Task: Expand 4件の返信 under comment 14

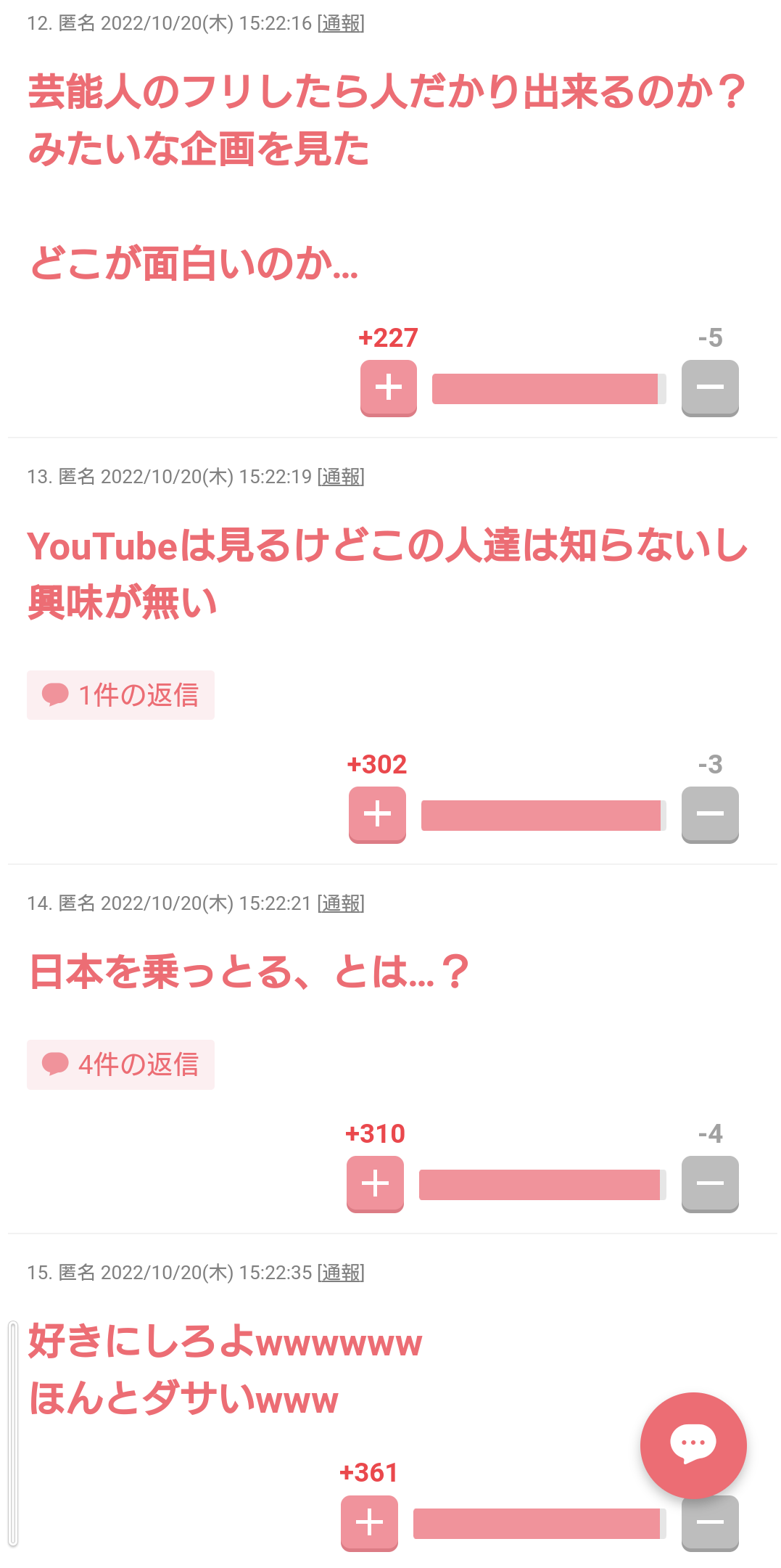Action: 120,1064
